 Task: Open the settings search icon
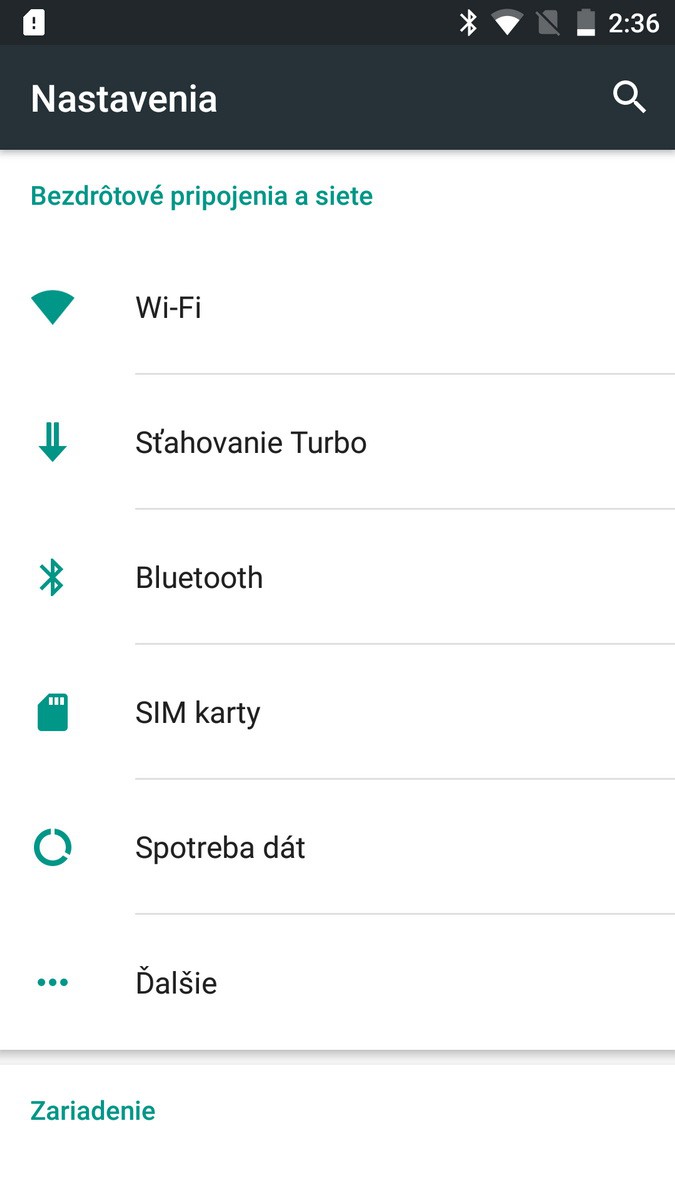629,98
